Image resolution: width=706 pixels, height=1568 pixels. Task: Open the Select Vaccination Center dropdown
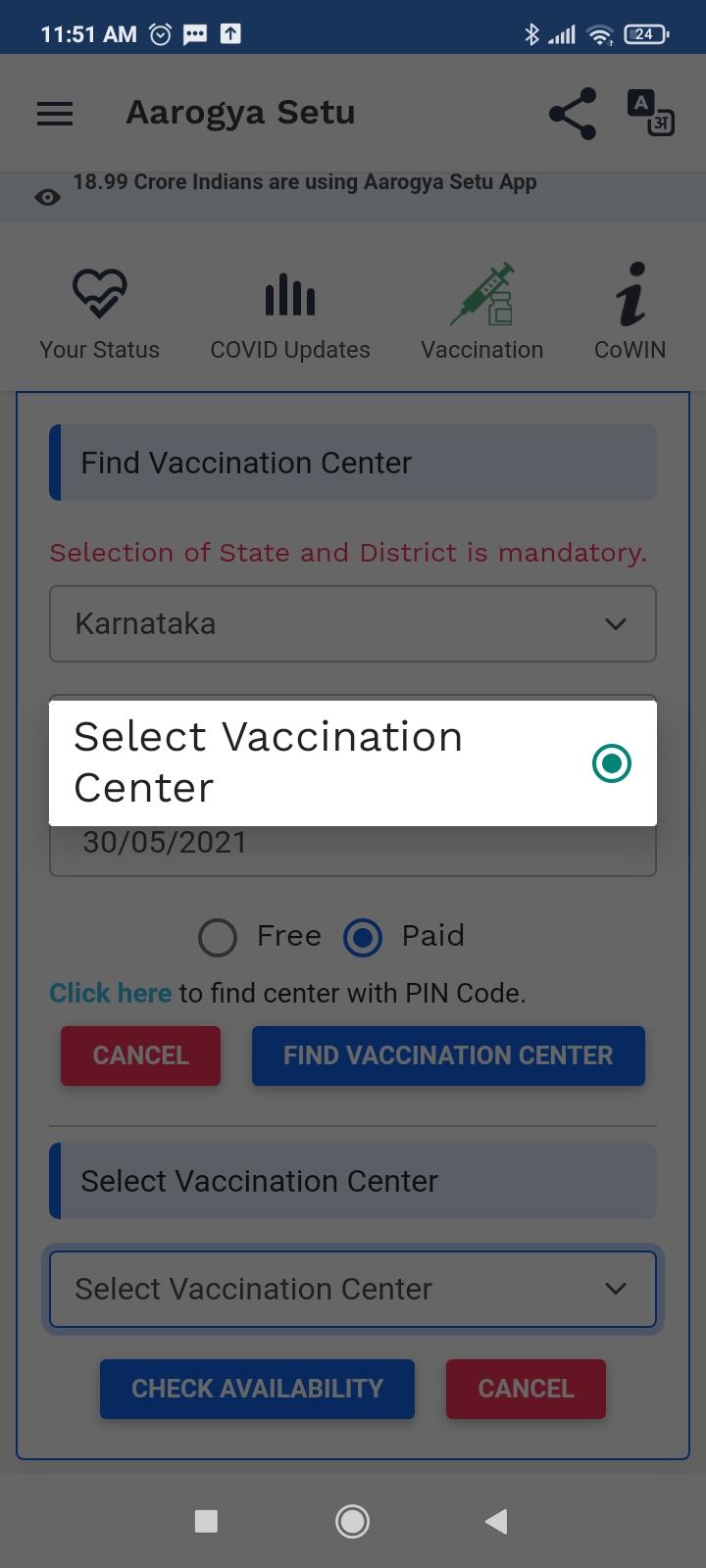352,1289
